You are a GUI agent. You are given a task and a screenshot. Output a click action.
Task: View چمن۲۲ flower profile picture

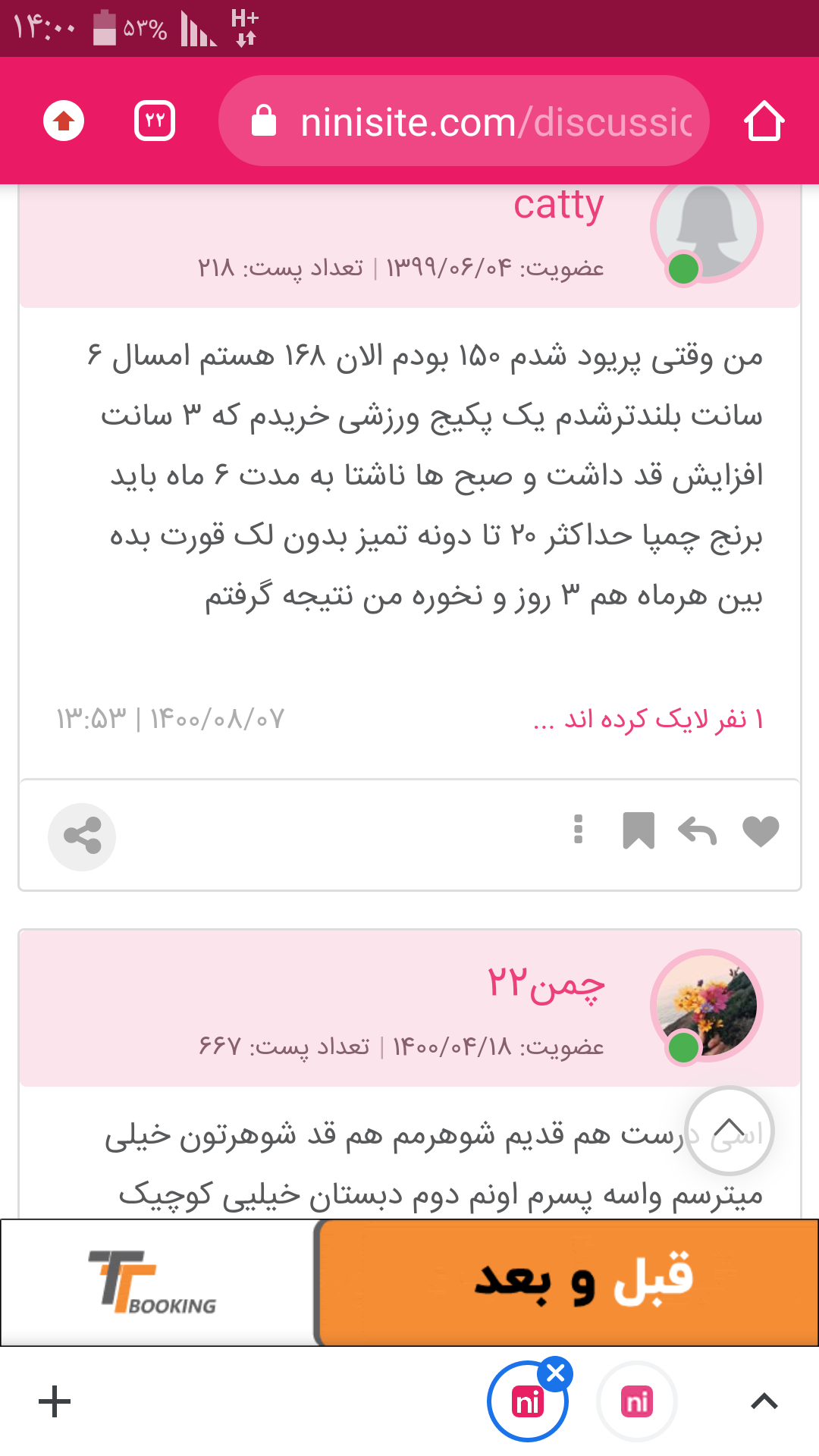coord(707,1005)
